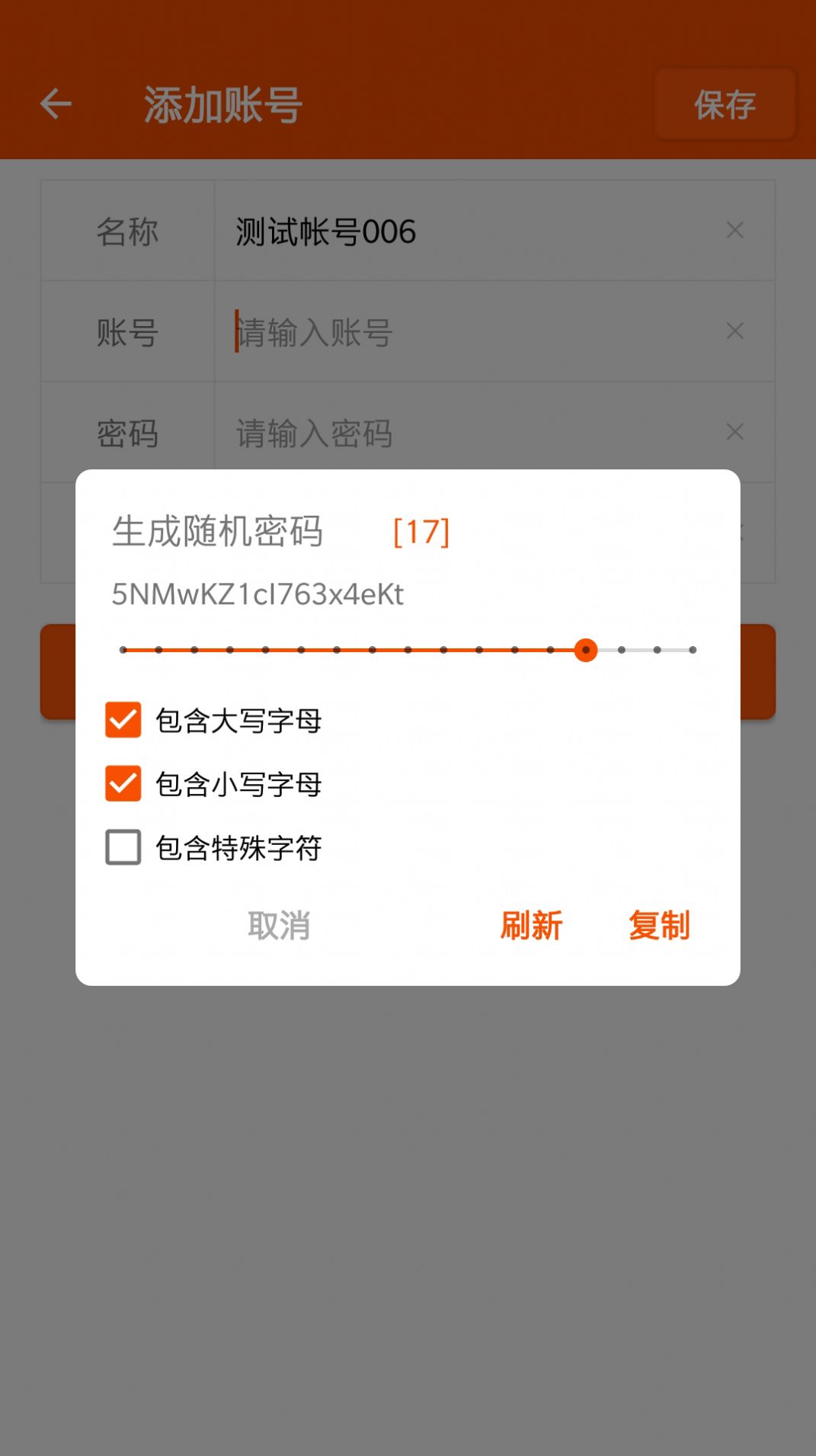Tap 刷新 to regenerate the password
This screenshot has width=816, height=1456.
tap(532, 926)
